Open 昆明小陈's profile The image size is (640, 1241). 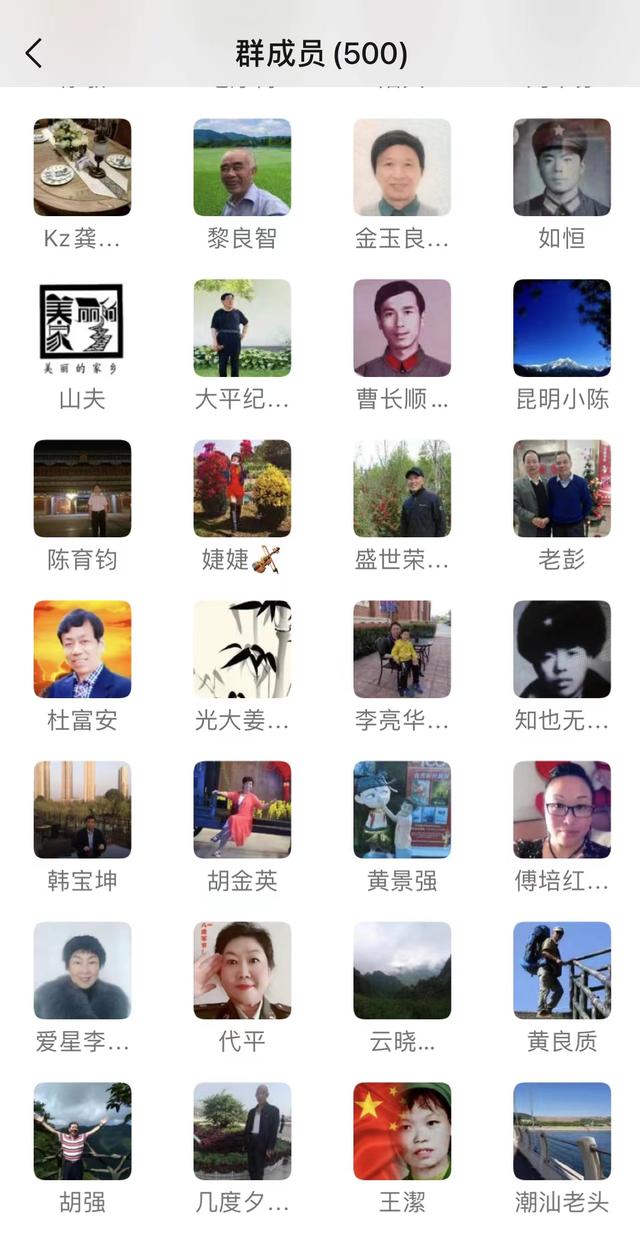[x=562, y=328]
